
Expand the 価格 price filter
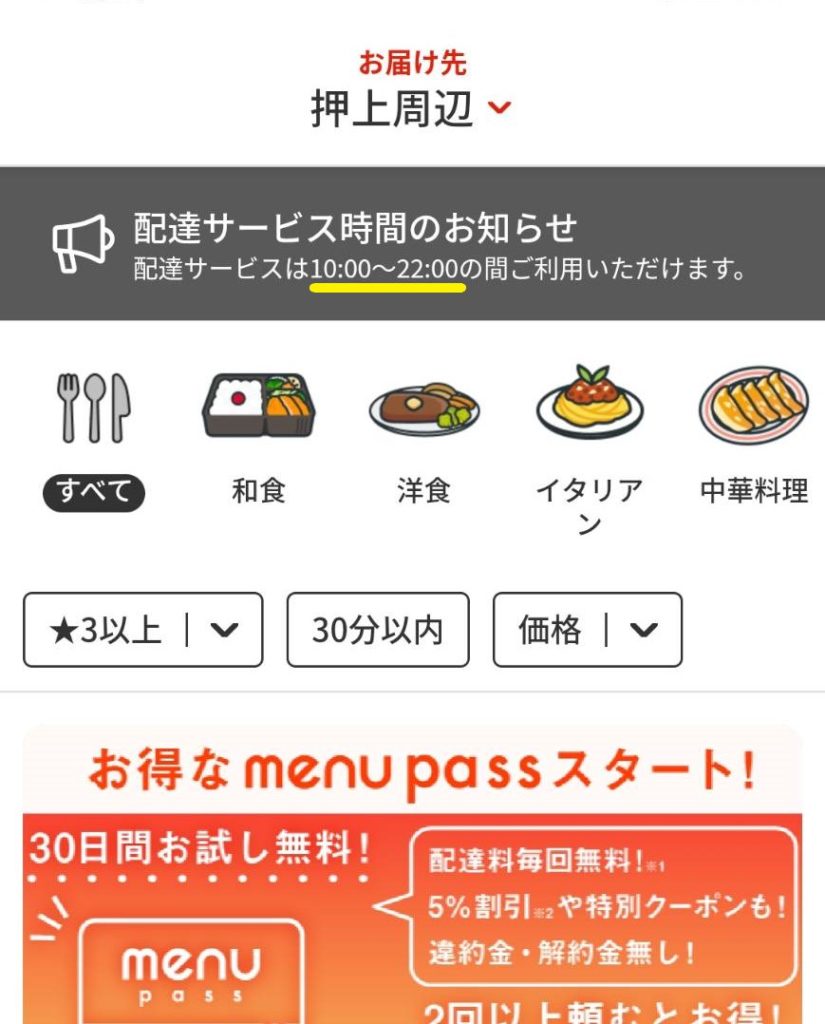click(x=587, y=630)
